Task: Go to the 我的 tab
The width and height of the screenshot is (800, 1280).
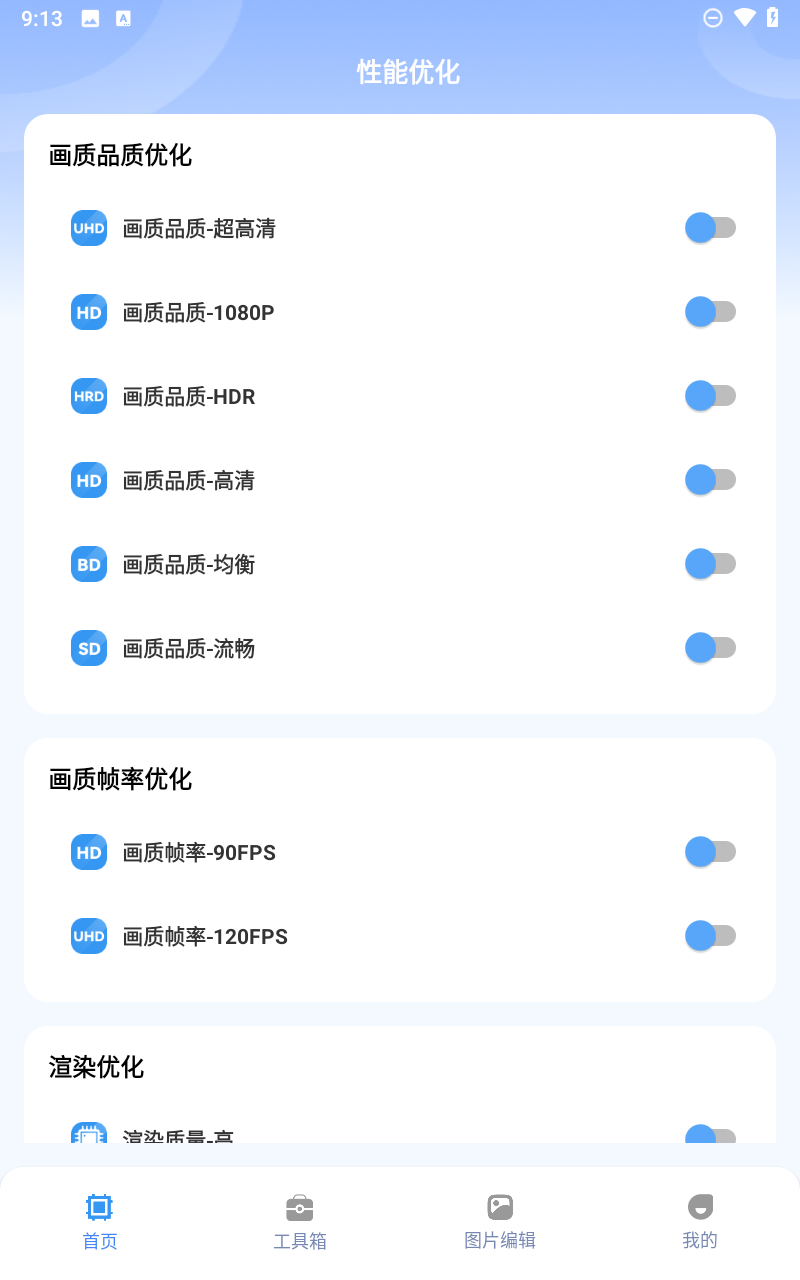Action: coord(700,1222)
